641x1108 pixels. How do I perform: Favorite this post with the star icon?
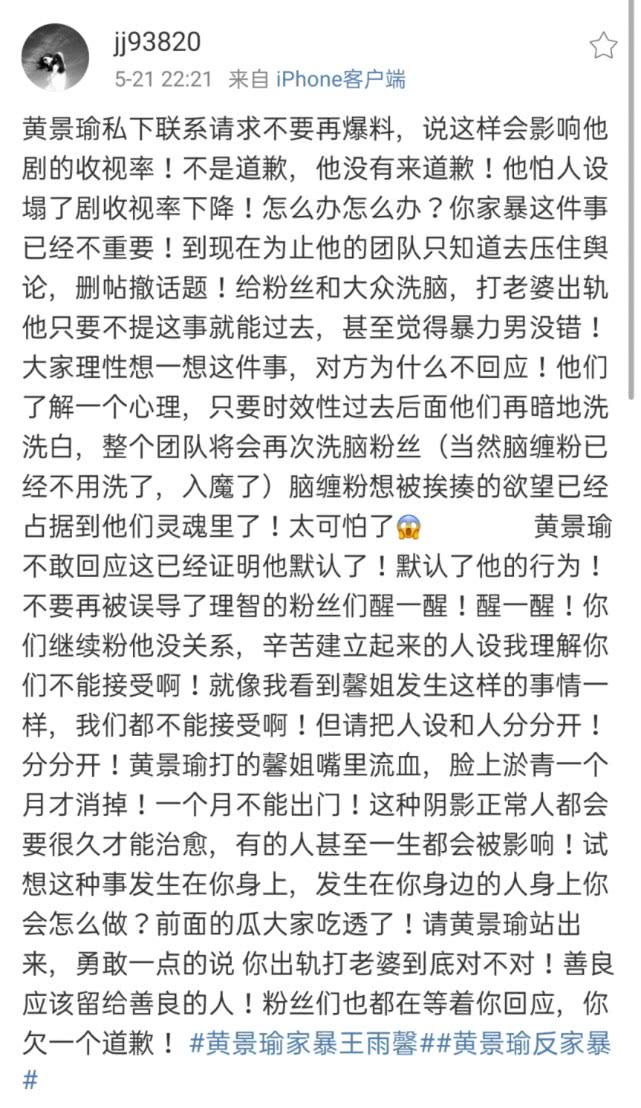tap(602, 46)
